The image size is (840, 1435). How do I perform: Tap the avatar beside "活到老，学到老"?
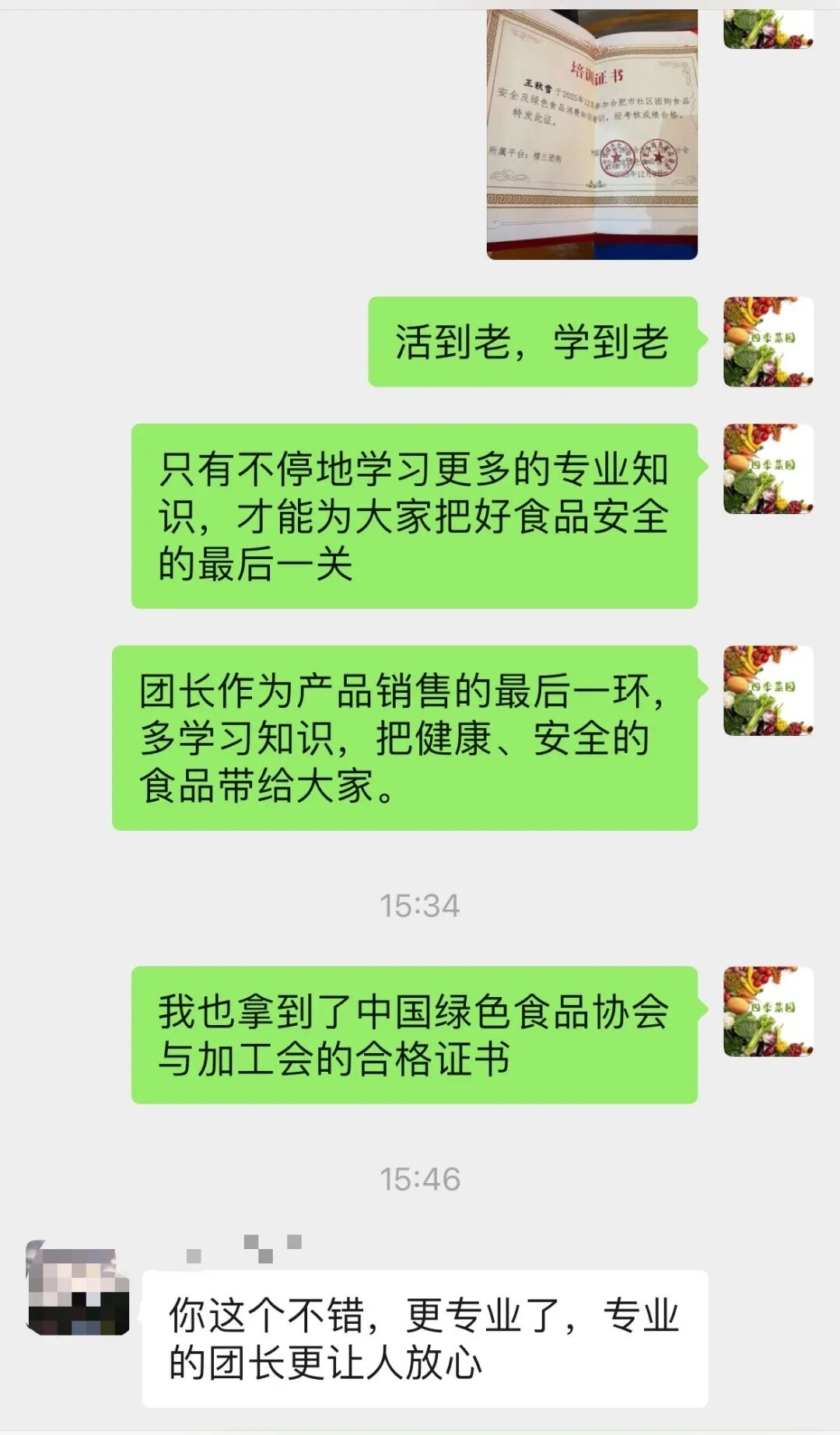(768, 341)
